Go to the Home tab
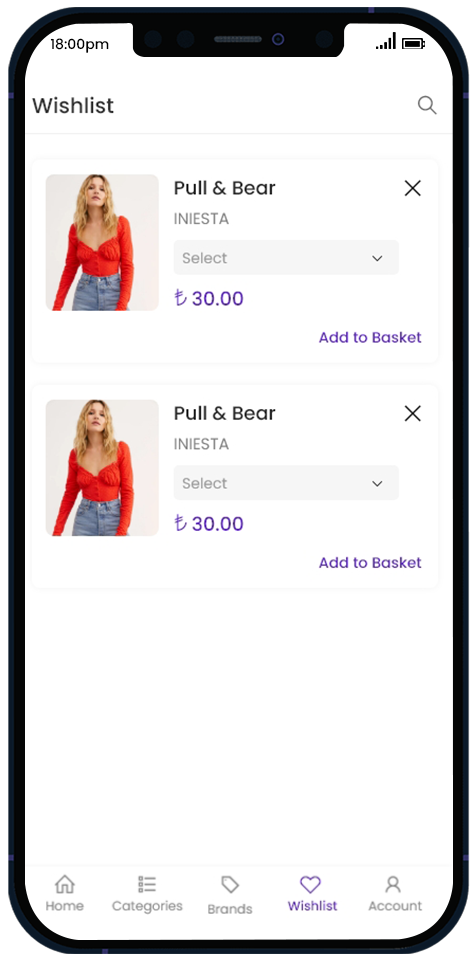The image size is (475, 960). (x=65, y=894)
